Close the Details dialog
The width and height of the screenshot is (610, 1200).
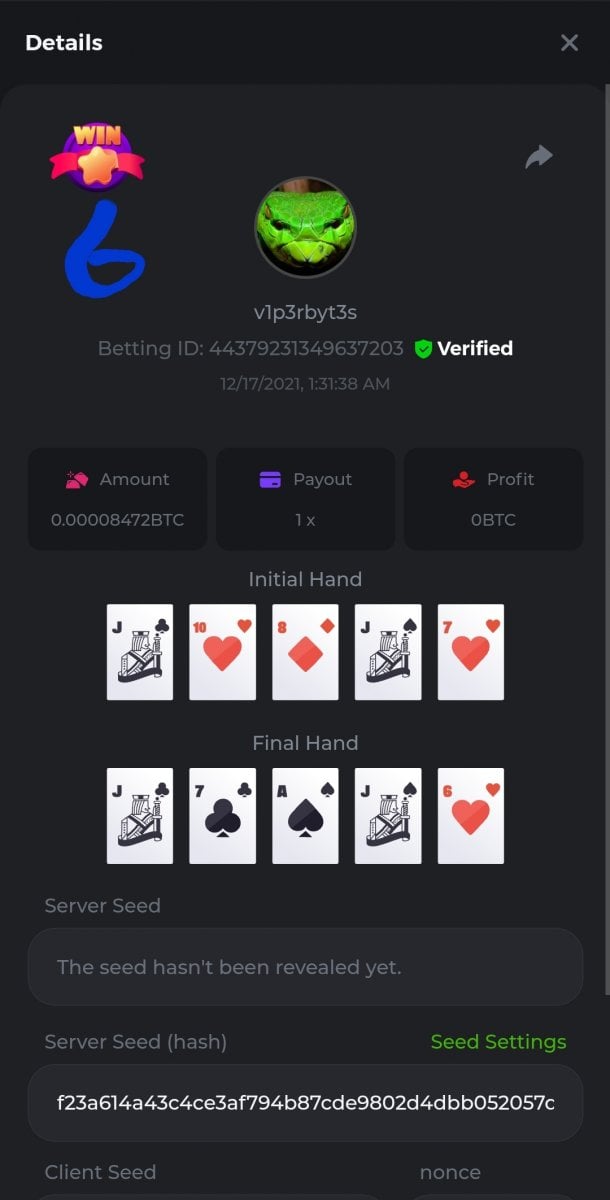(569, 43)
